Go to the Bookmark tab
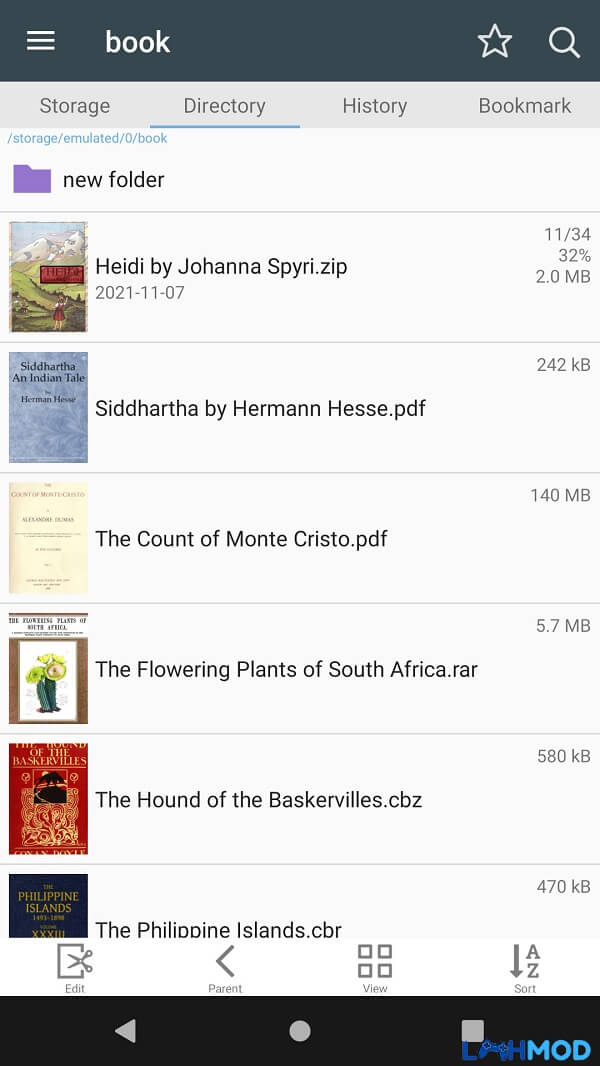600x1066 pixels. (525, 105)
